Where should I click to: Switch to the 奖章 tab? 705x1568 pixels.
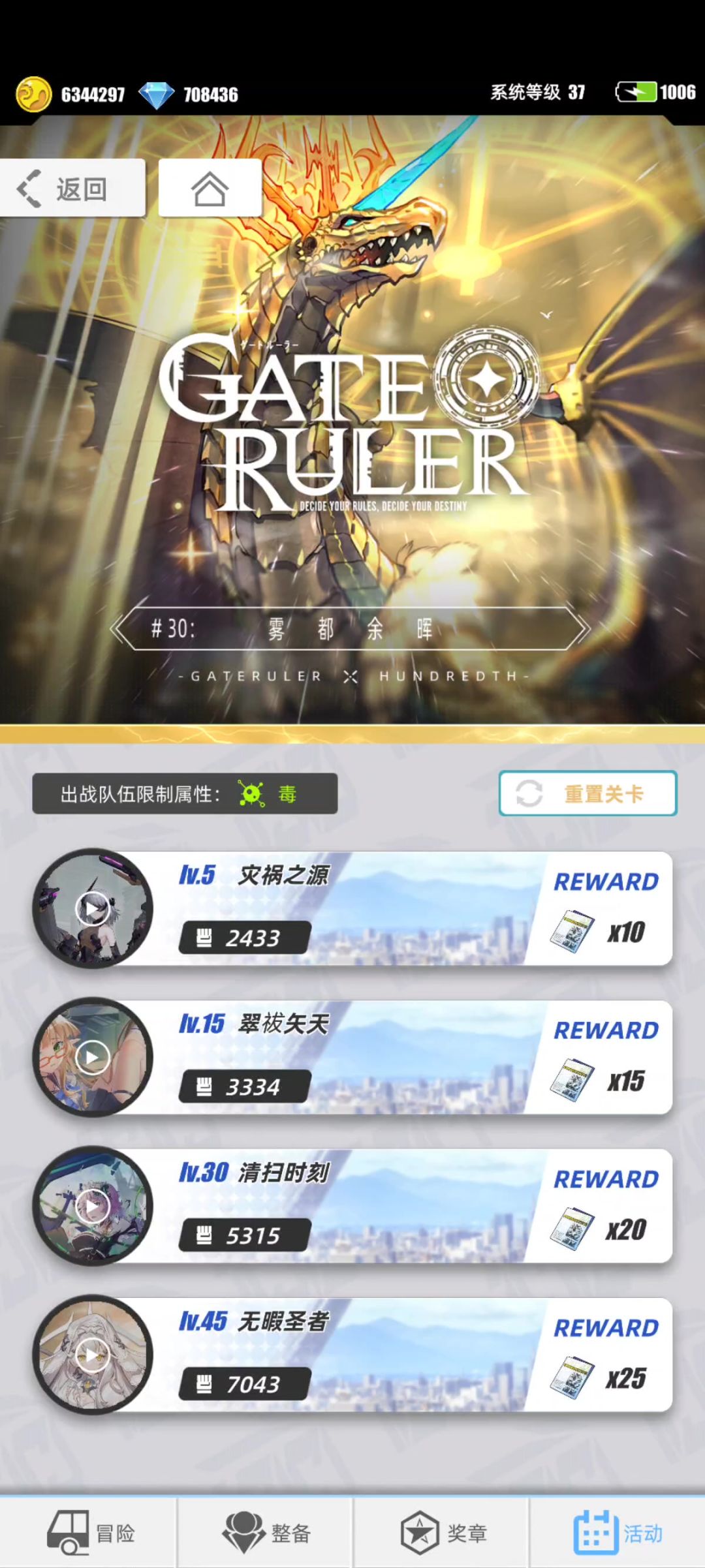441,1532
